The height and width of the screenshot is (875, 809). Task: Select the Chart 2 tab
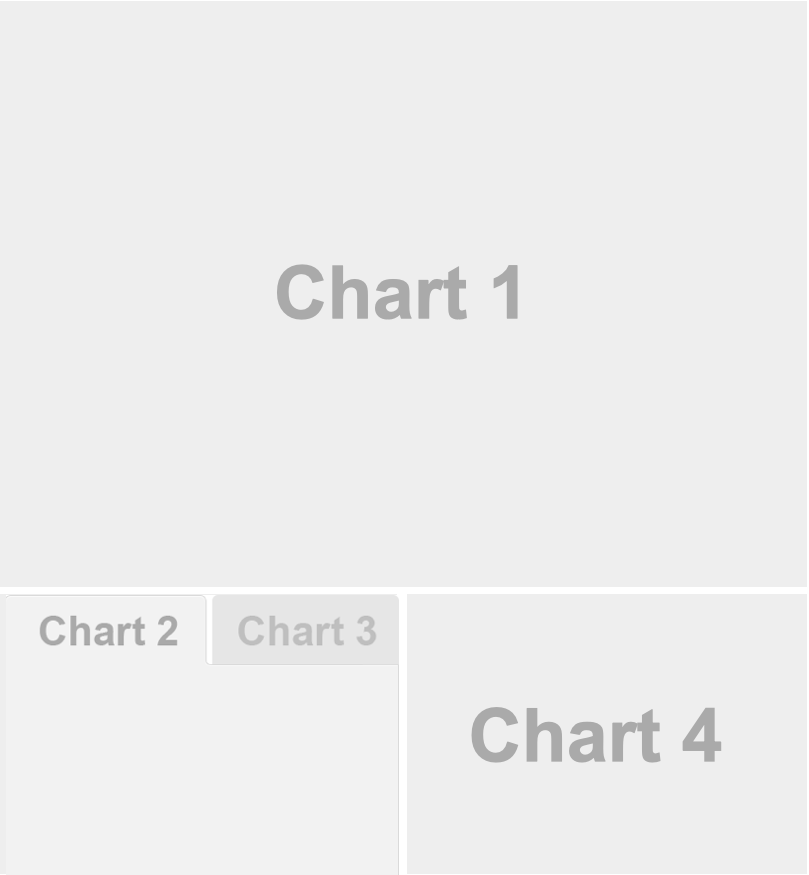(x=108, y=631)
